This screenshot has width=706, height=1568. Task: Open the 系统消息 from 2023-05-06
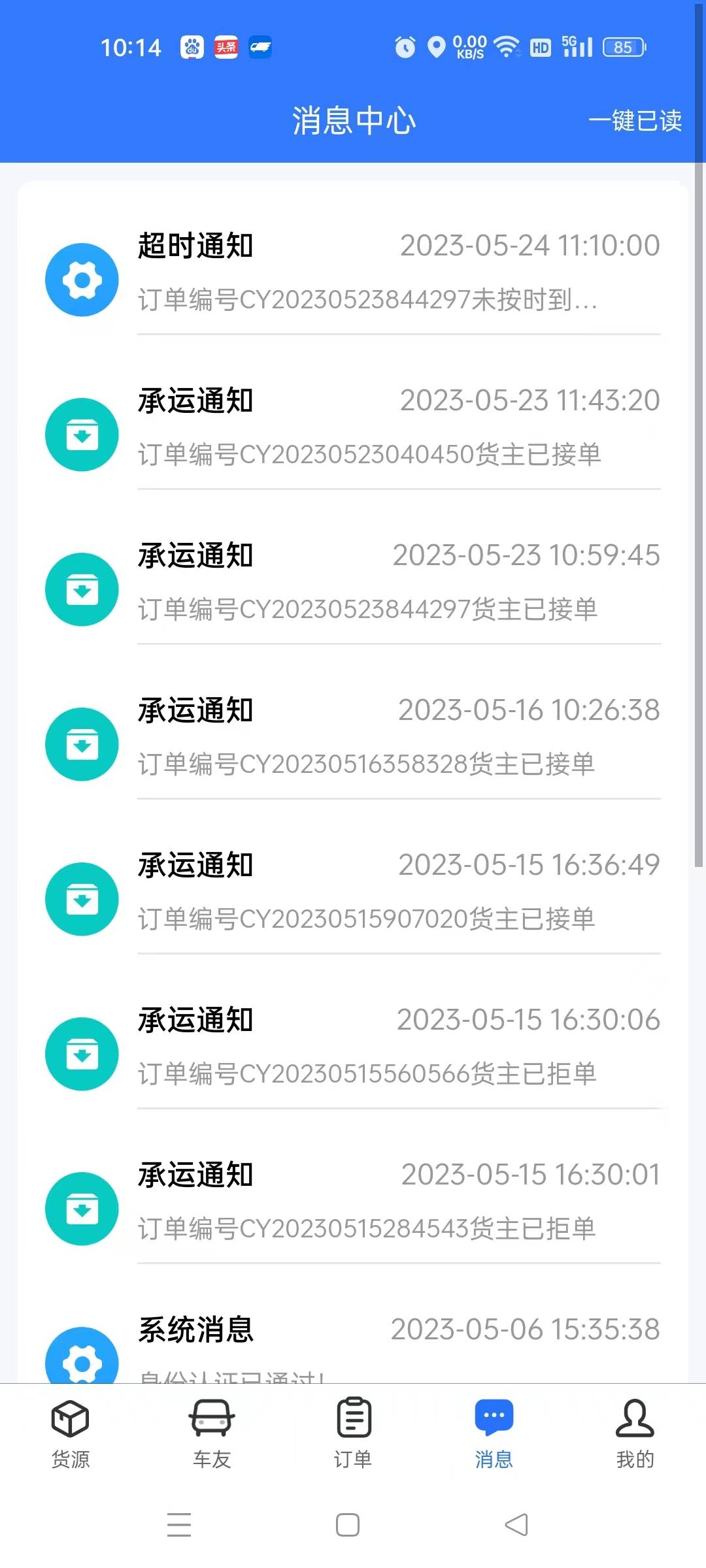[399, 1339]
